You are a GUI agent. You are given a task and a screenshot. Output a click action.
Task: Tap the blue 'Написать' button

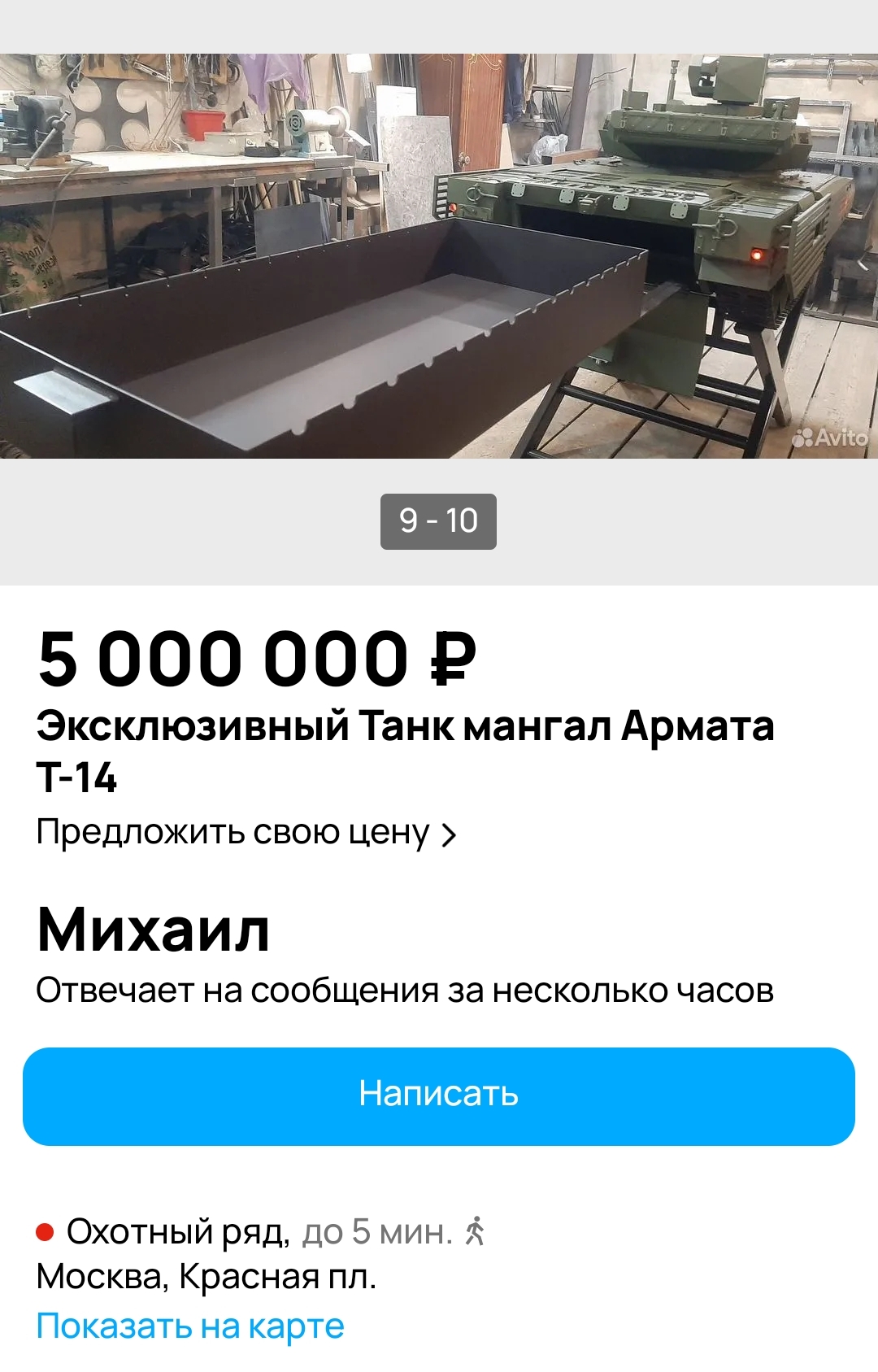coord(439,1095)
